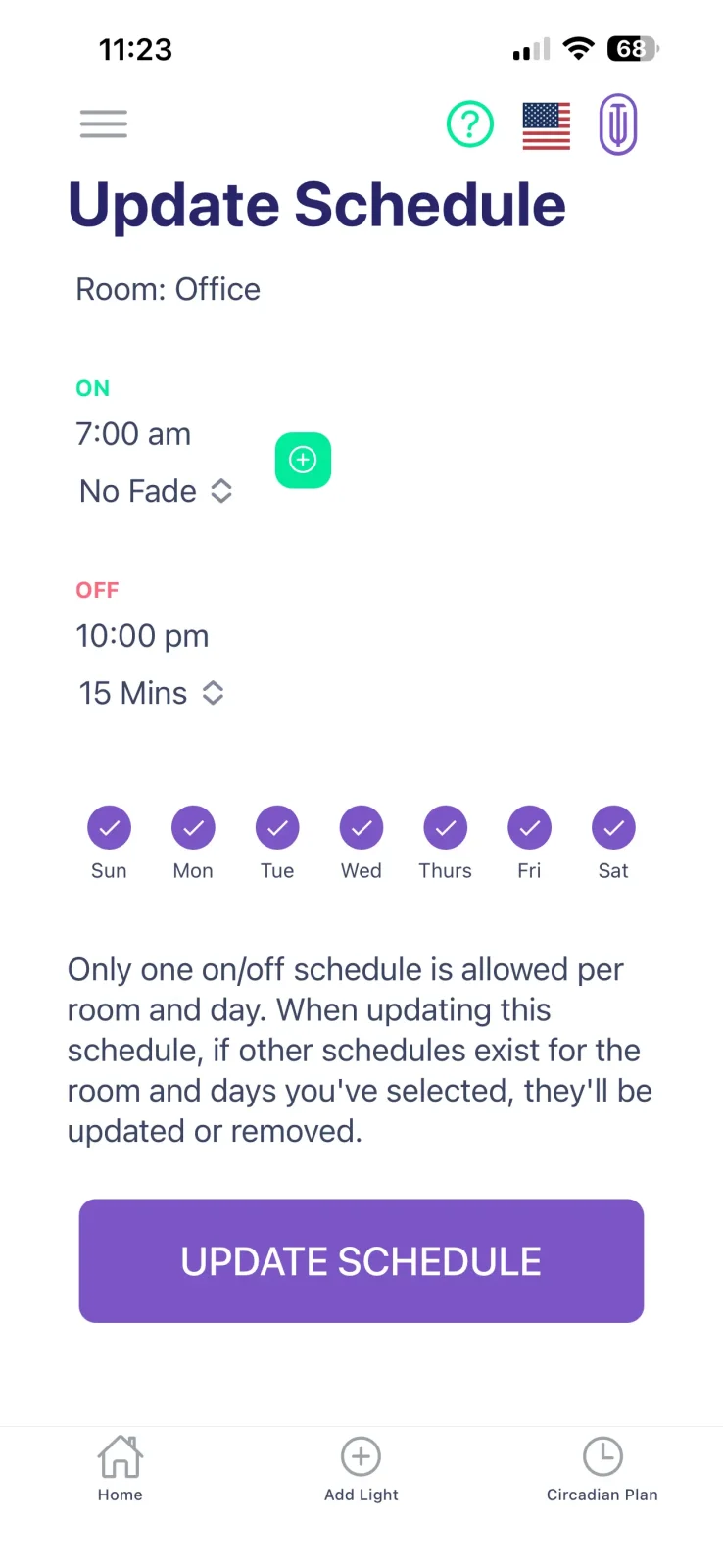Uncheck the Sun day toggle
723x1568 pixels.
109,827
